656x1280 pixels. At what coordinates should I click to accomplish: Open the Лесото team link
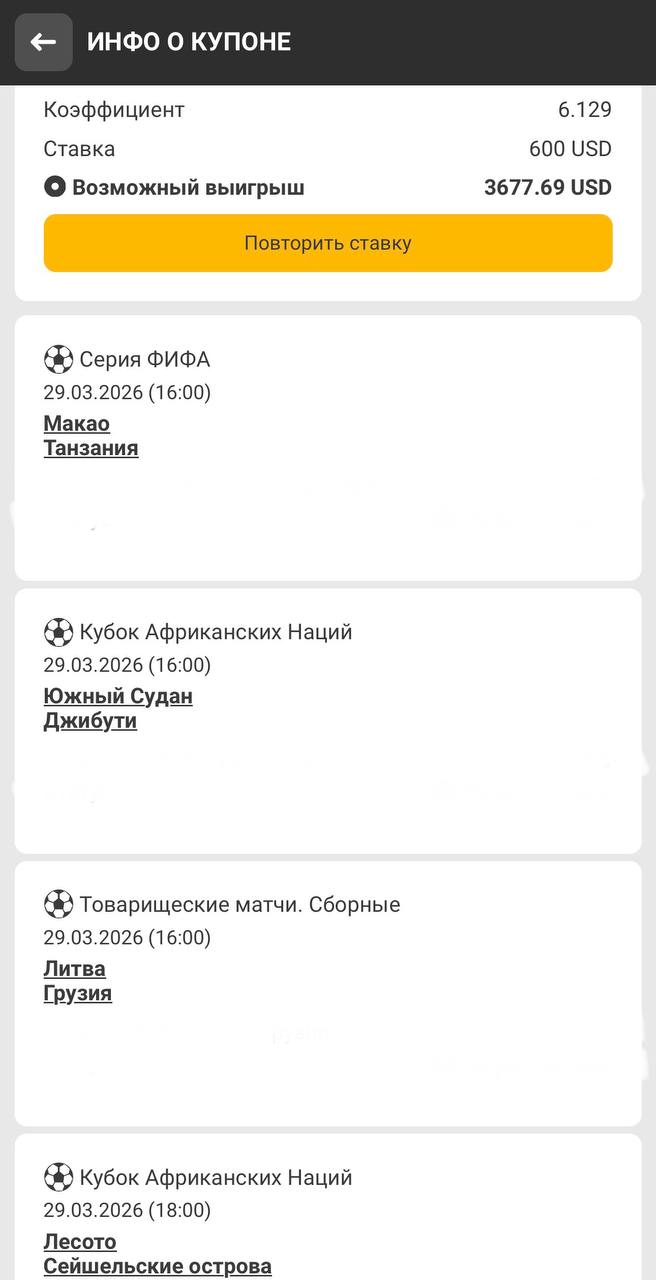pyautogui.click(x=80, y=1241)
